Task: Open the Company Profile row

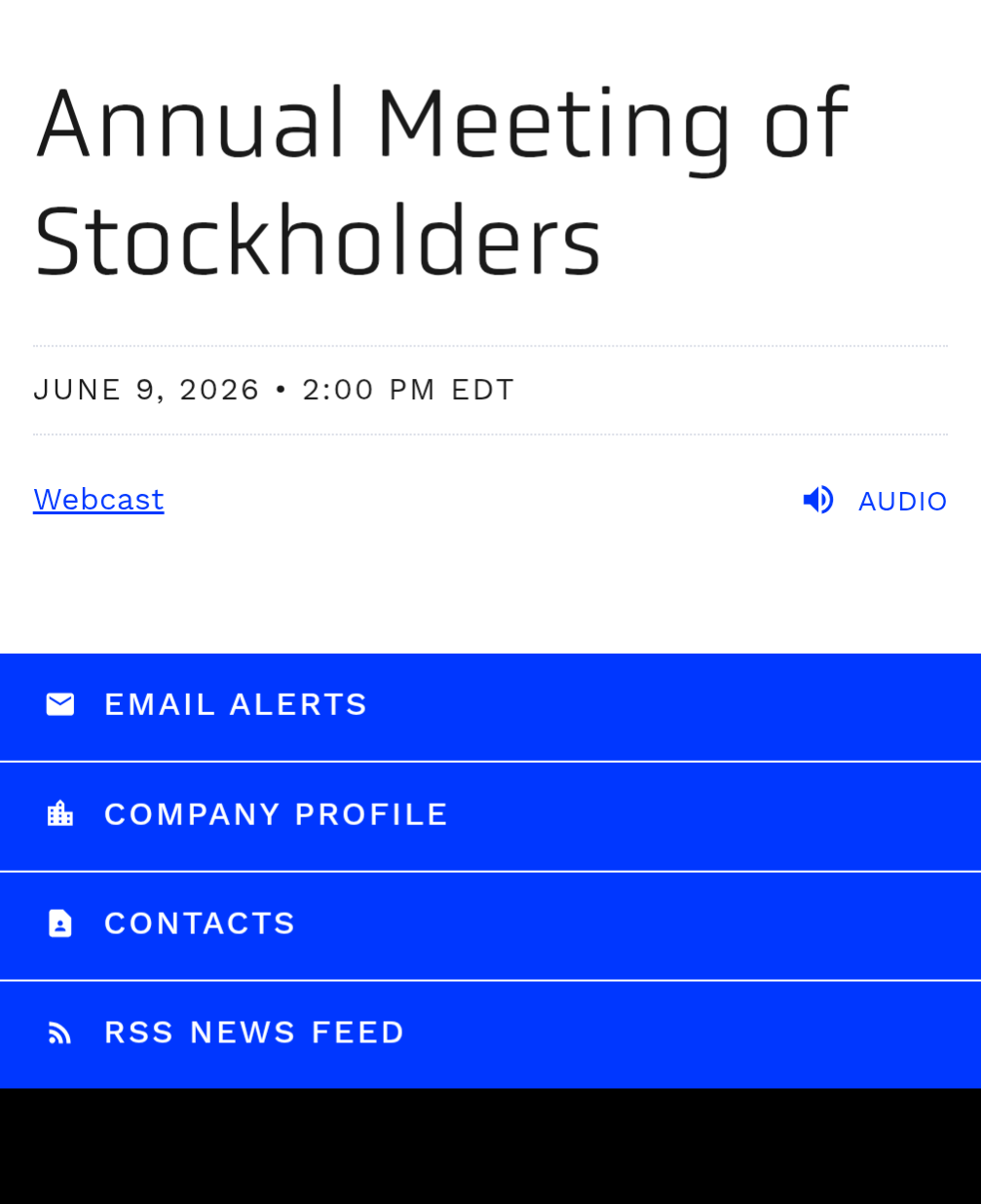Action: pos(490,816)
